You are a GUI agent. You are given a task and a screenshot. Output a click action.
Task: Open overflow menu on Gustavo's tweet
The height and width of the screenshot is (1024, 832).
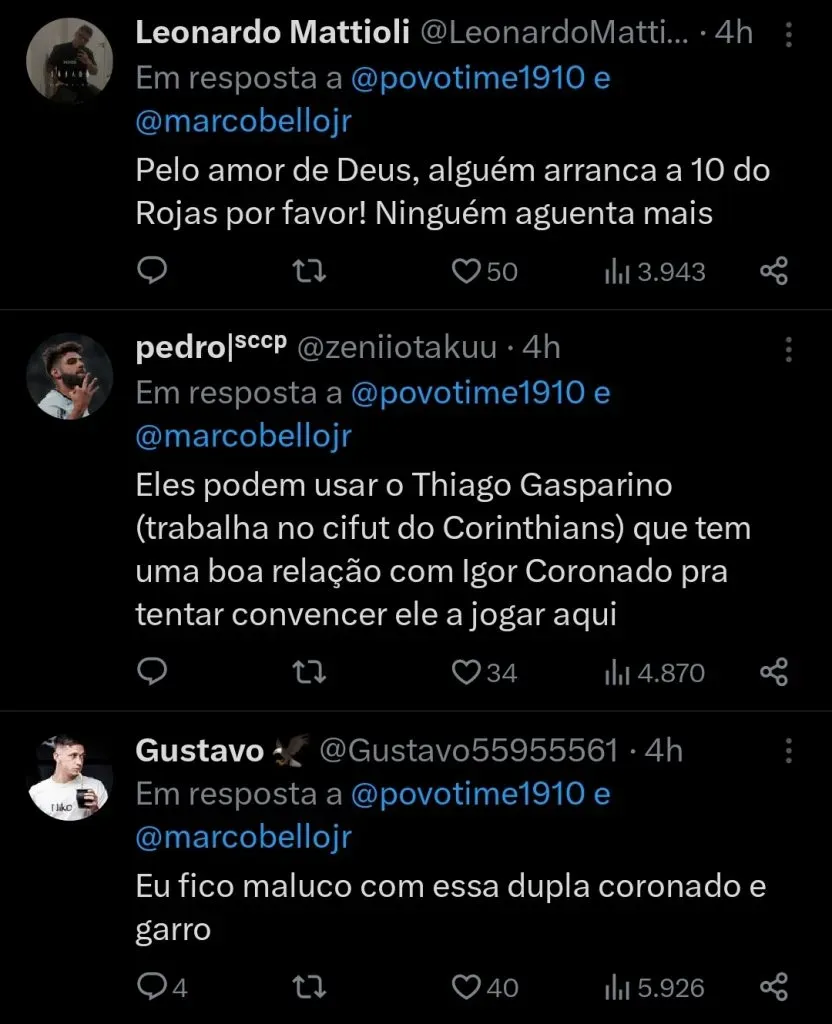point(789,751)
